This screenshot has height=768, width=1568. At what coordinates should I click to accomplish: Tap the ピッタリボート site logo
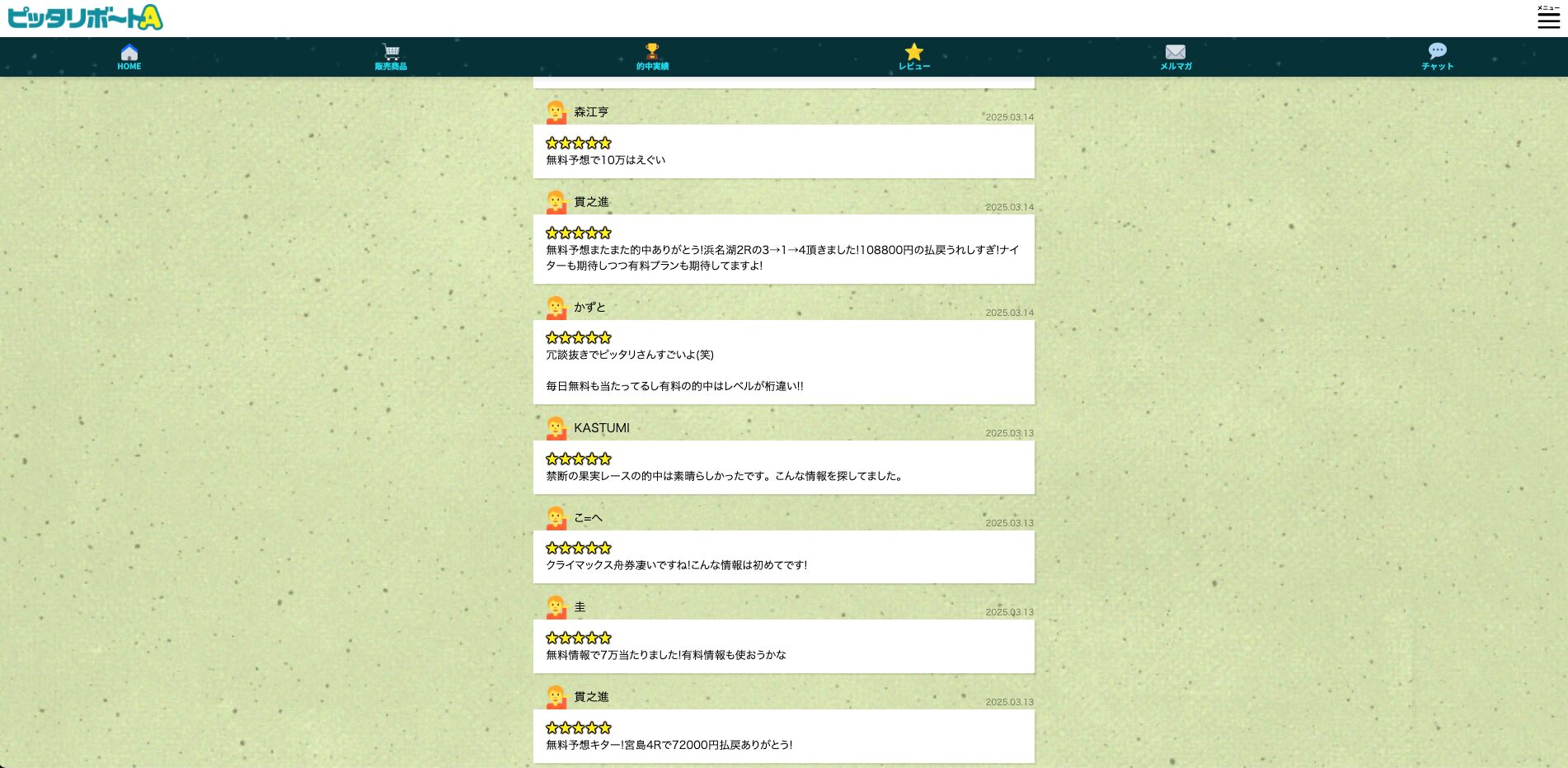pos(85,17)
